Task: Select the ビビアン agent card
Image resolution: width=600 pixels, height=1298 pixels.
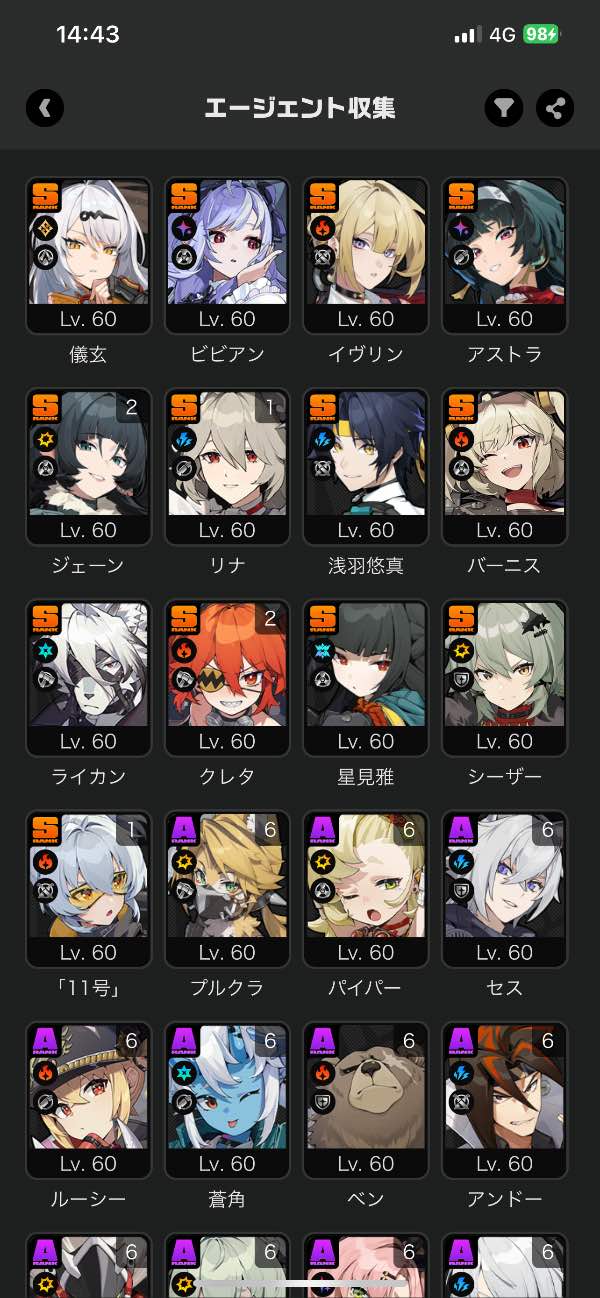Action: [227, 255]
